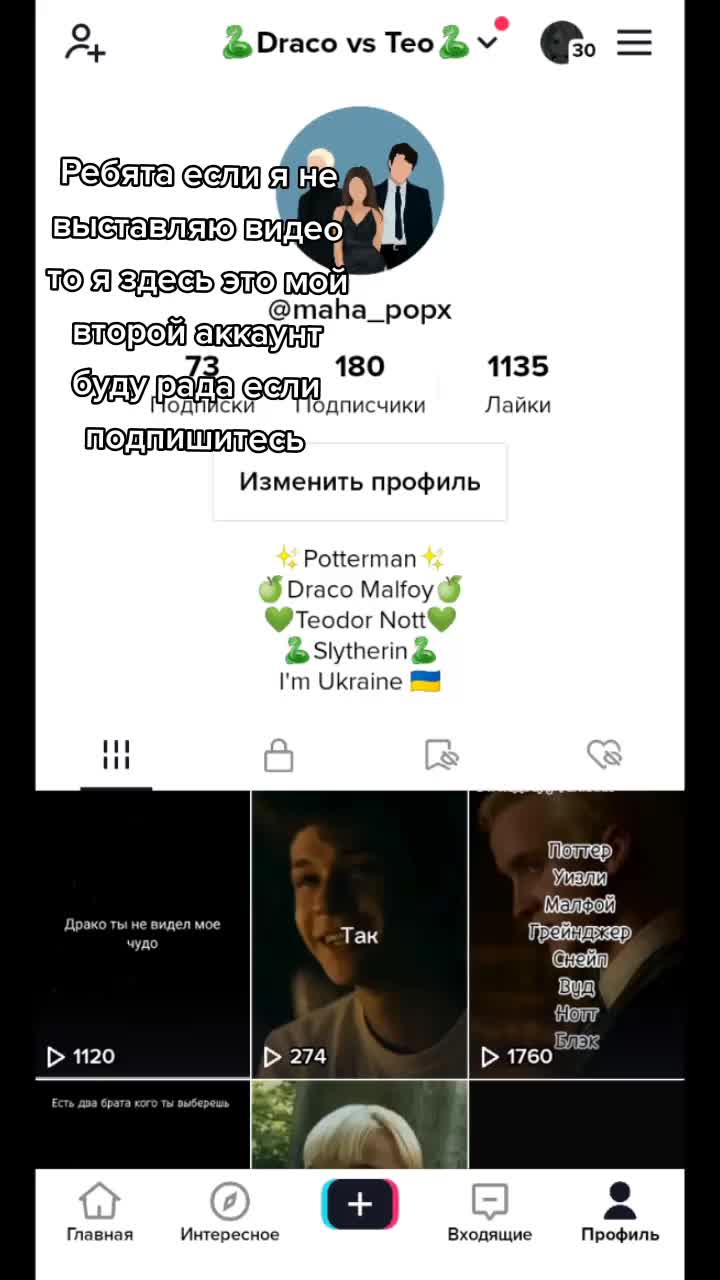The image size is (720, 1280).
Task: Open the hamburger menu
Action: click(634, 43)
